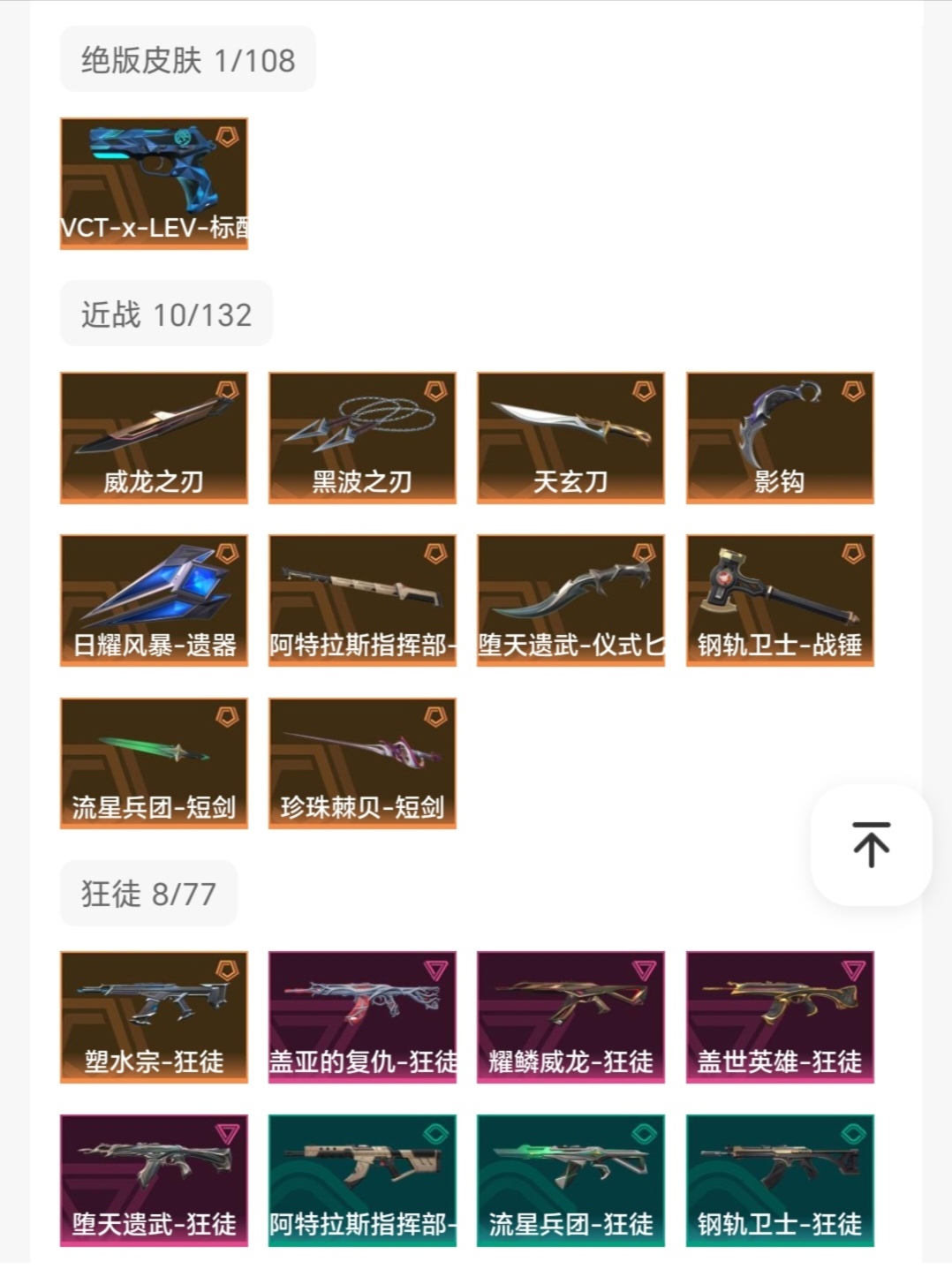Open the 盖世英雄-狂徒 skin
The height and width of the screenshot is (1269, 952).
(780, 1017)
